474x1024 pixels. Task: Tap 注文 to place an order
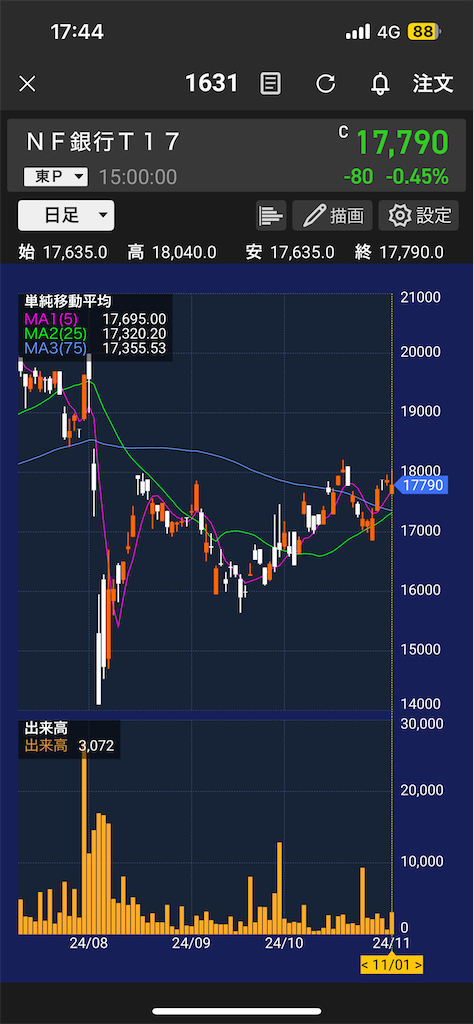click(x=433, y=84)
